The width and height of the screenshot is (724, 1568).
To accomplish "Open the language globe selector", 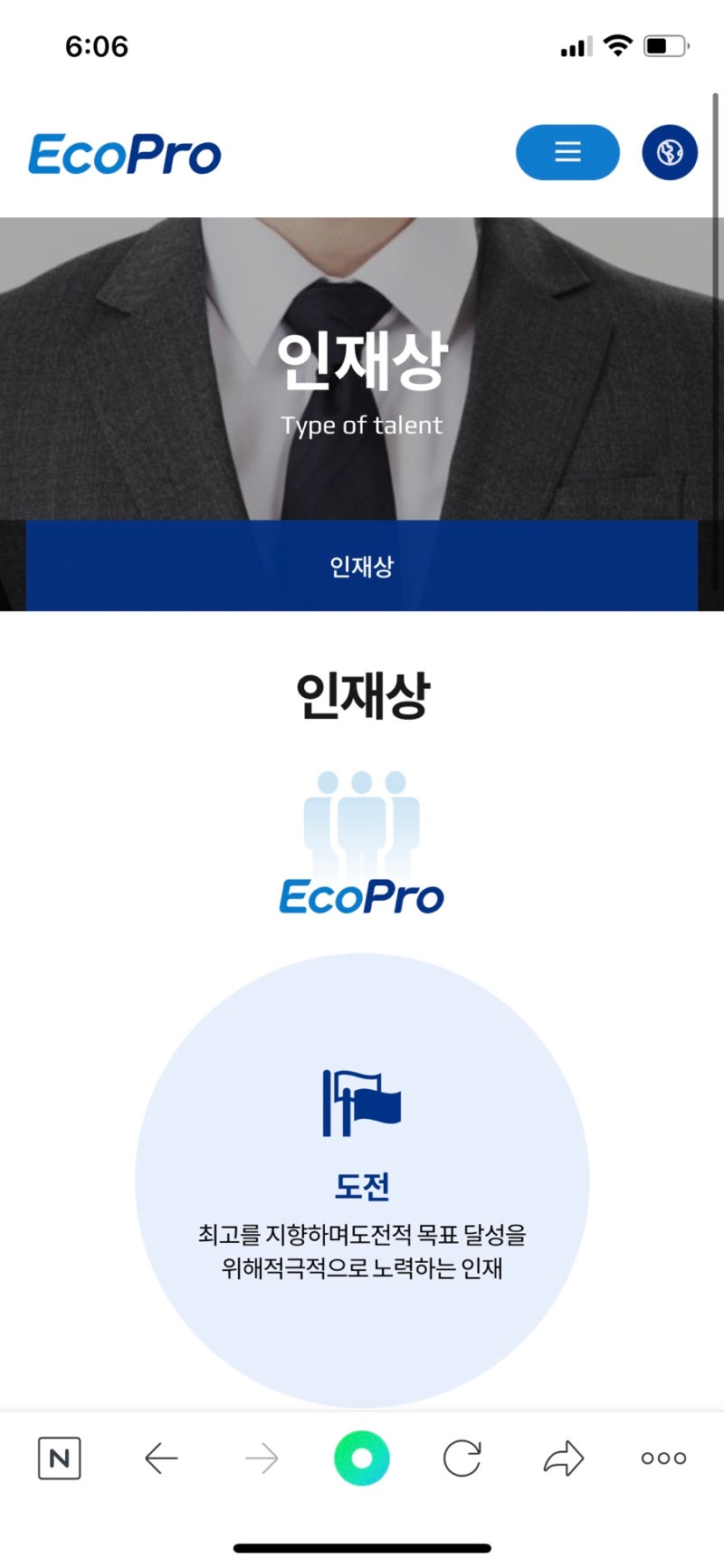I will (670, 152).
